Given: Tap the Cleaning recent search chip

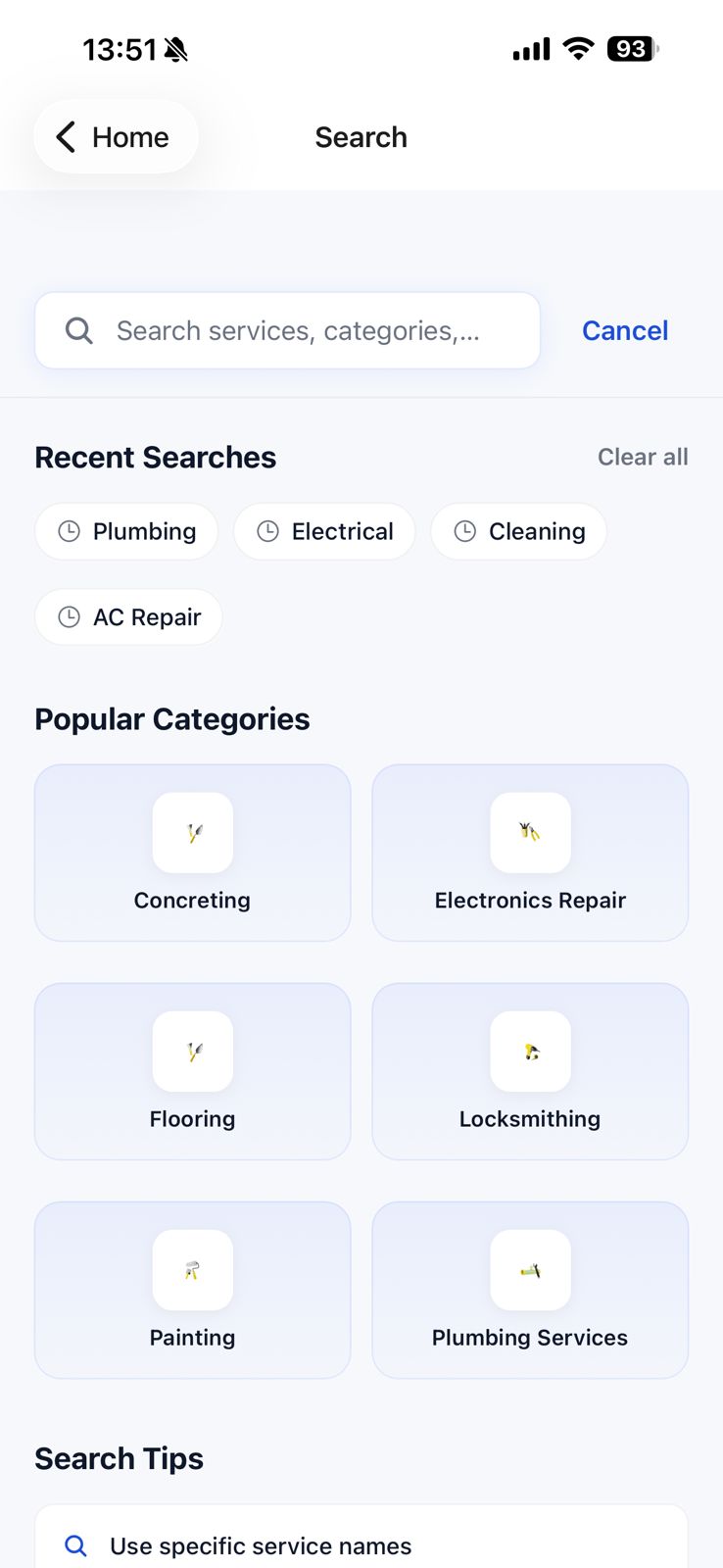Looking at the screenshot, I should 518,531.
